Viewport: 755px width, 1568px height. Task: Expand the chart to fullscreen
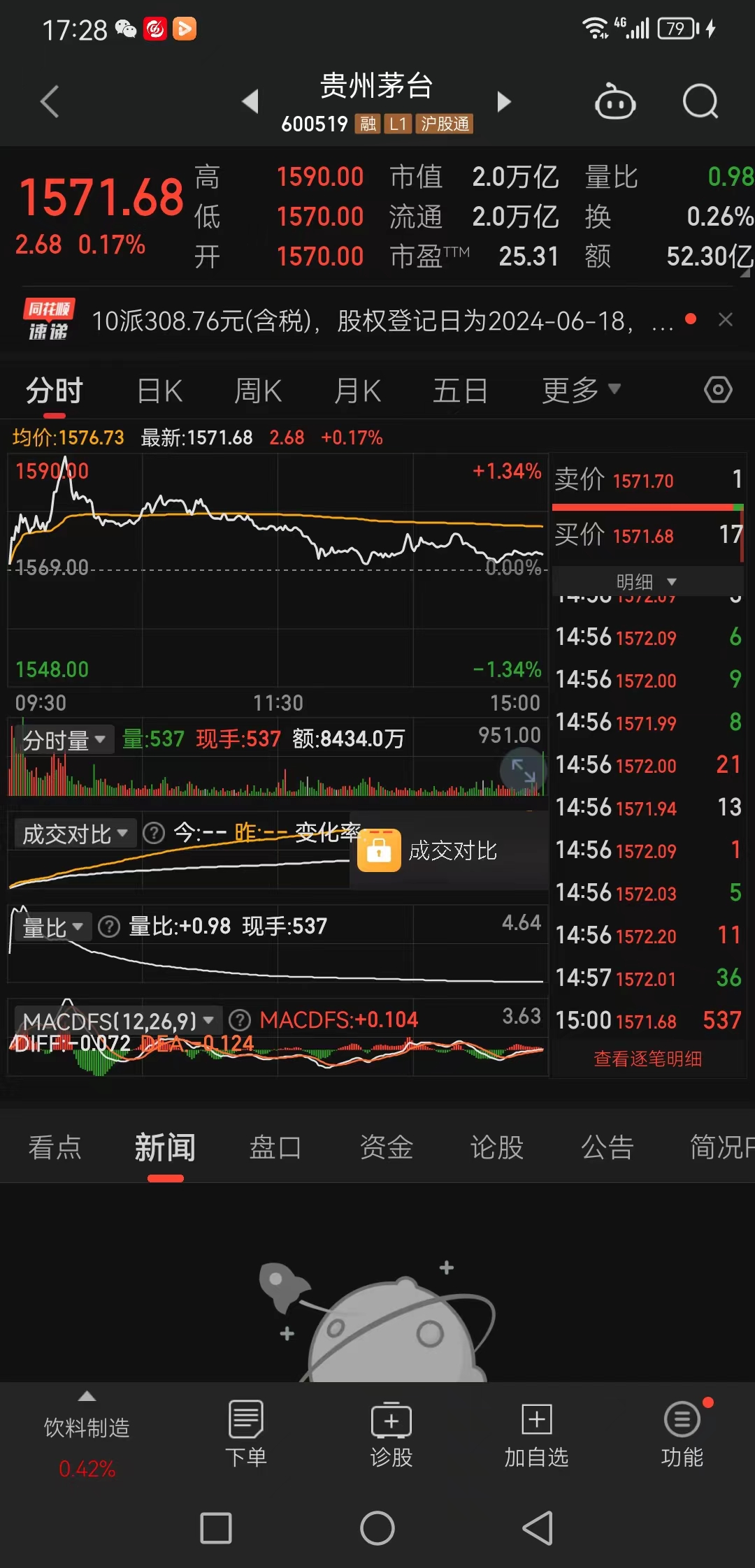(x=523, y=771)
